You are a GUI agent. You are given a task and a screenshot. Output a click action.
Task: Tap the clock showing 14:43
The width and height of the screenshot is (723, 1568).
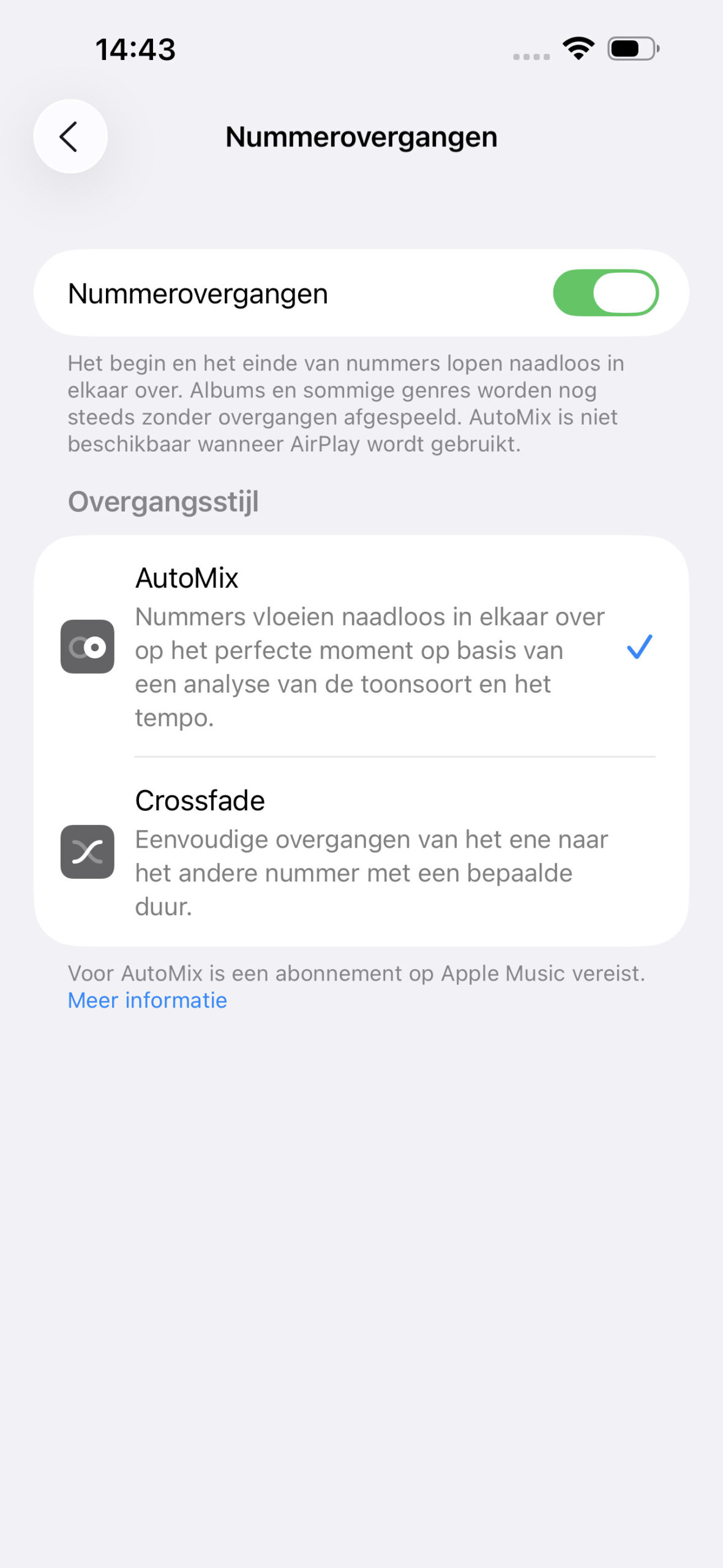136,49
